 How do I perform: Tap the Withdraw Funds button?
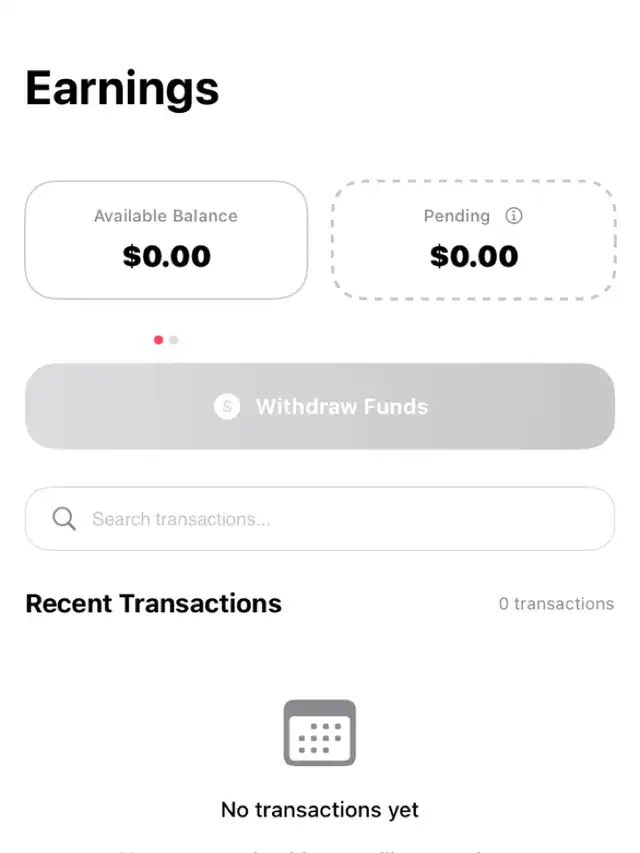point(320,406)
